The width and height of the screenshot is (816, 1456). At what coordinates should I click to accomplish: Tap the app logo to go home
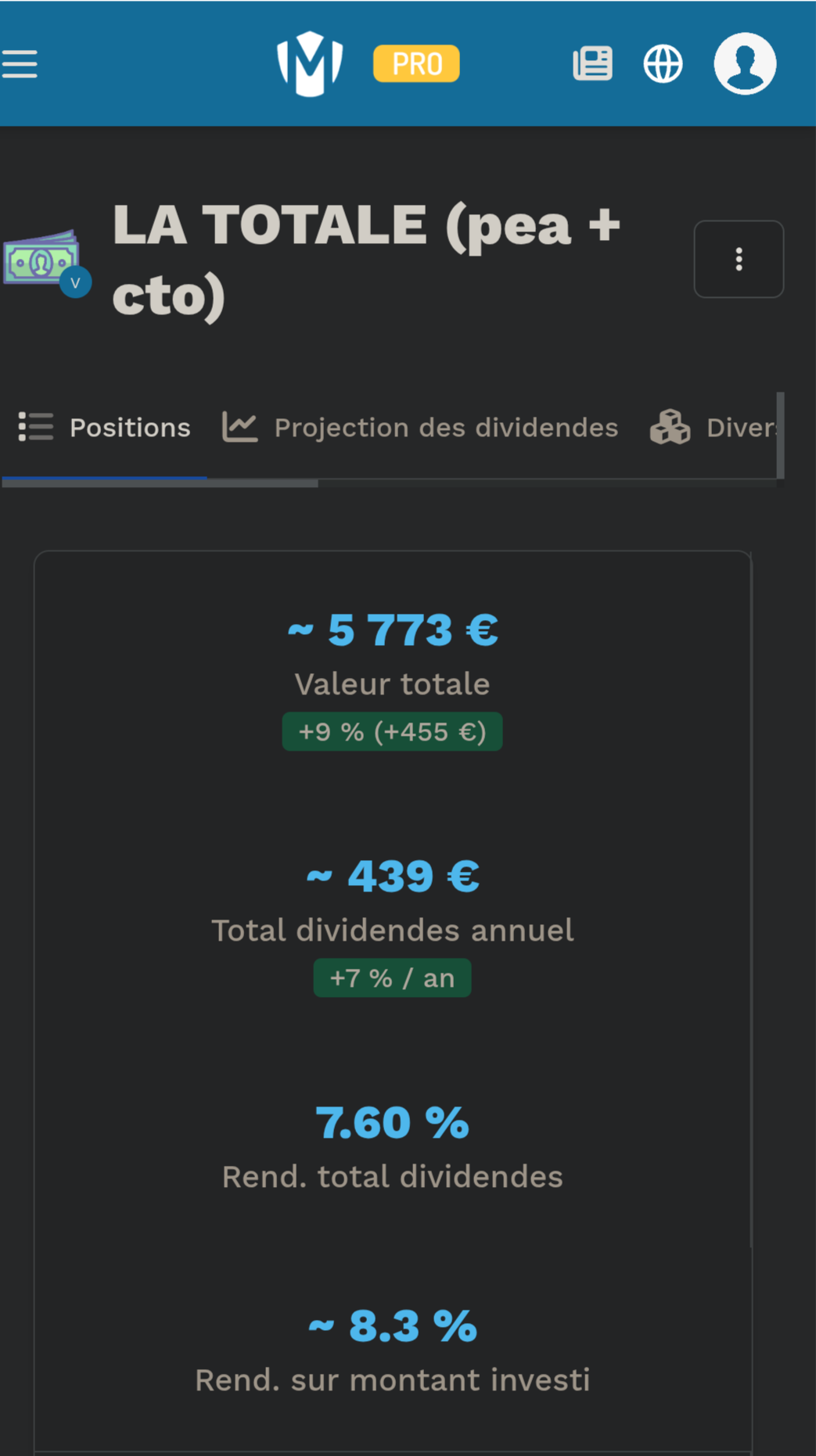point(310,63)
